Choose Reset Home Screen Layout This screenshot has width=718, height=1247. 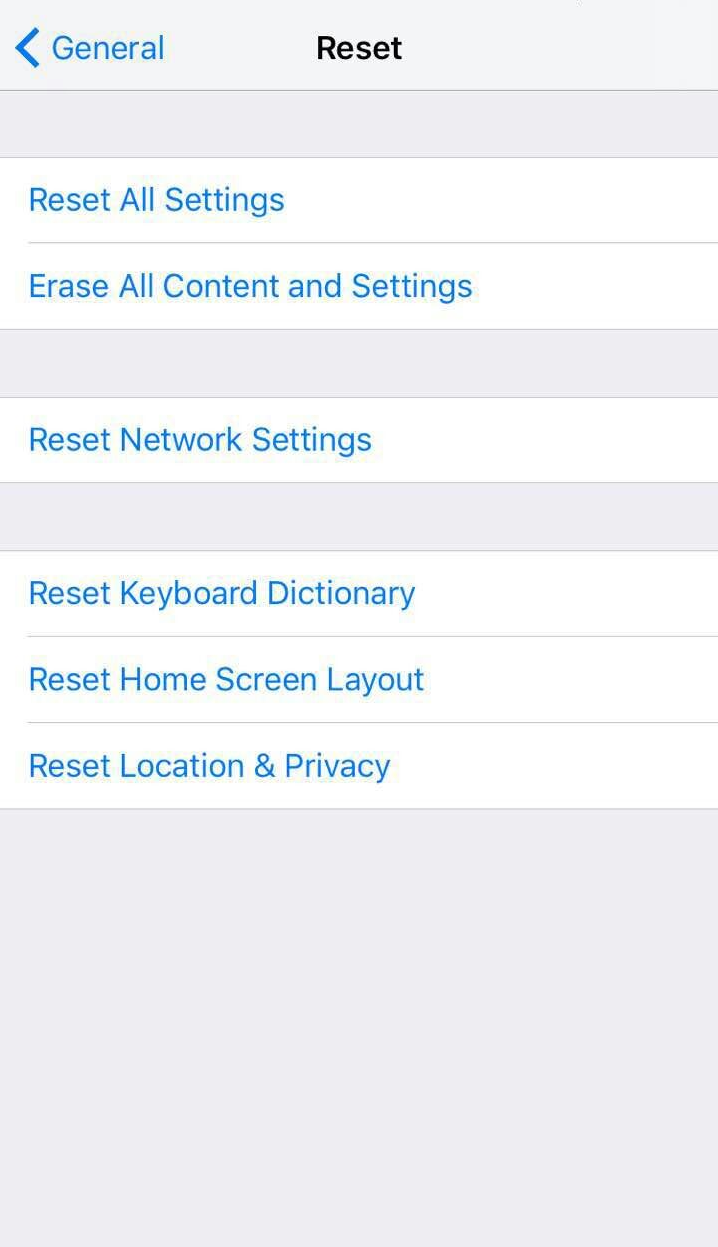point(226,680)
